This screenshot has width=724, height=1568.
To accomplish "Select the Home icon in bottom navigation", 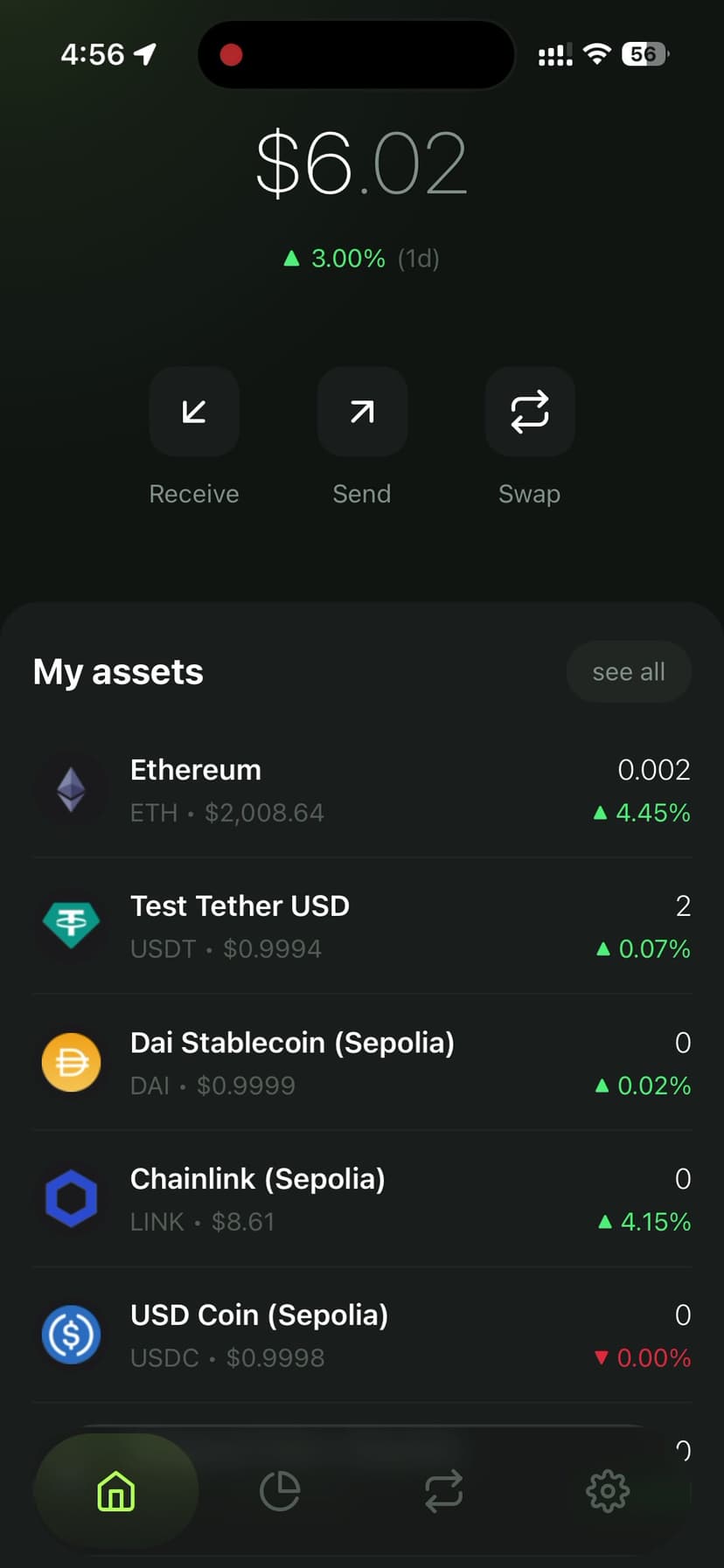I will (x=116, y=1491).
